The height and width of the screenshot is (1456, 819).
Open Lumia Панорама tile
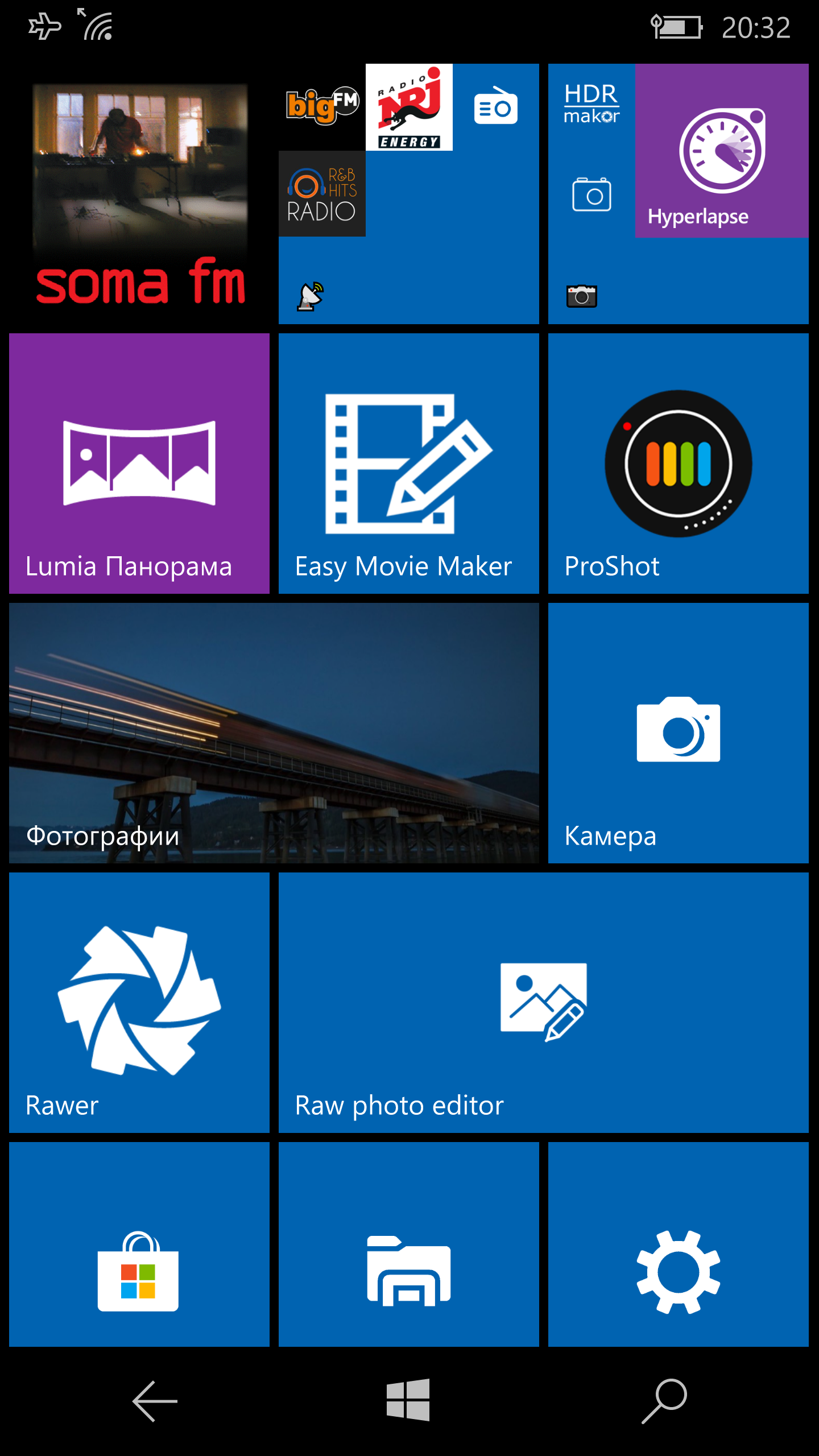pos(139,463)
